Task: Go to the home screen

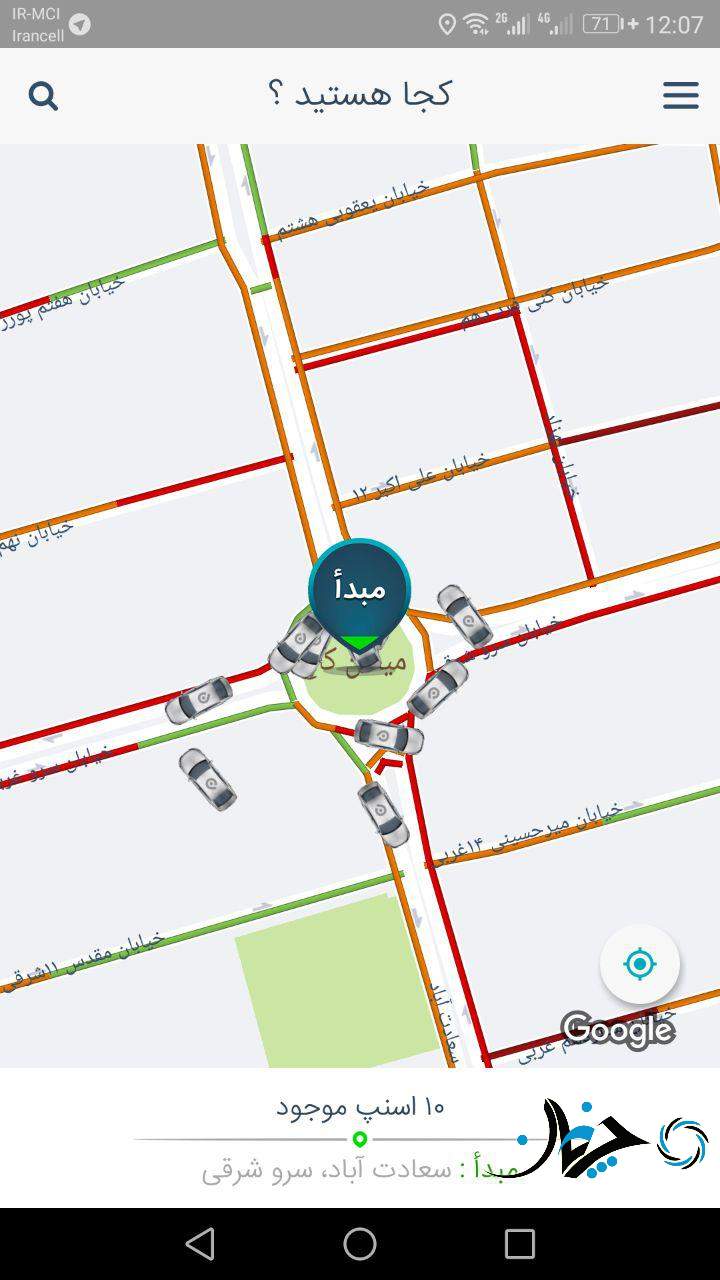Action: pyautogui.click(x=360, y=1244)
